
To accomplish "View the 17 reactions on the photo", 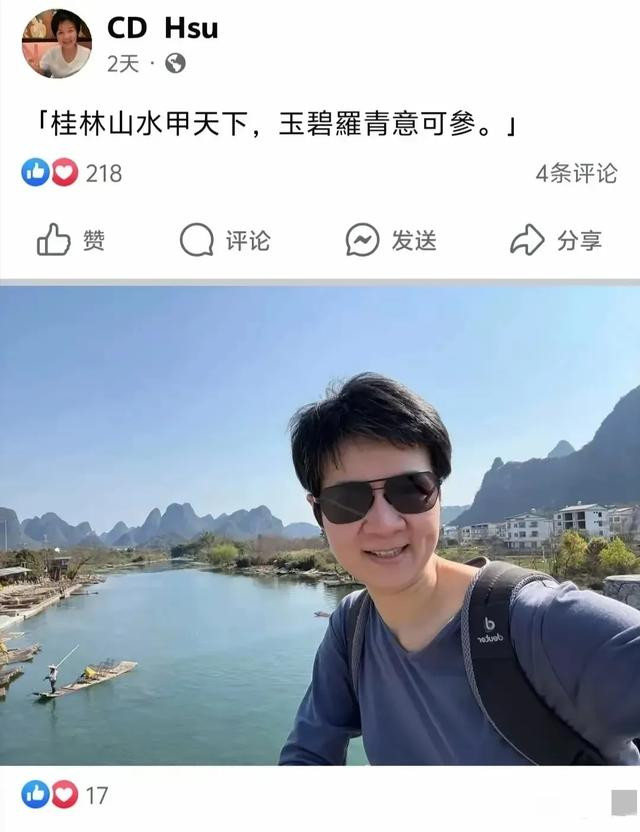I will pyautogui.click(x=65, y=794).
